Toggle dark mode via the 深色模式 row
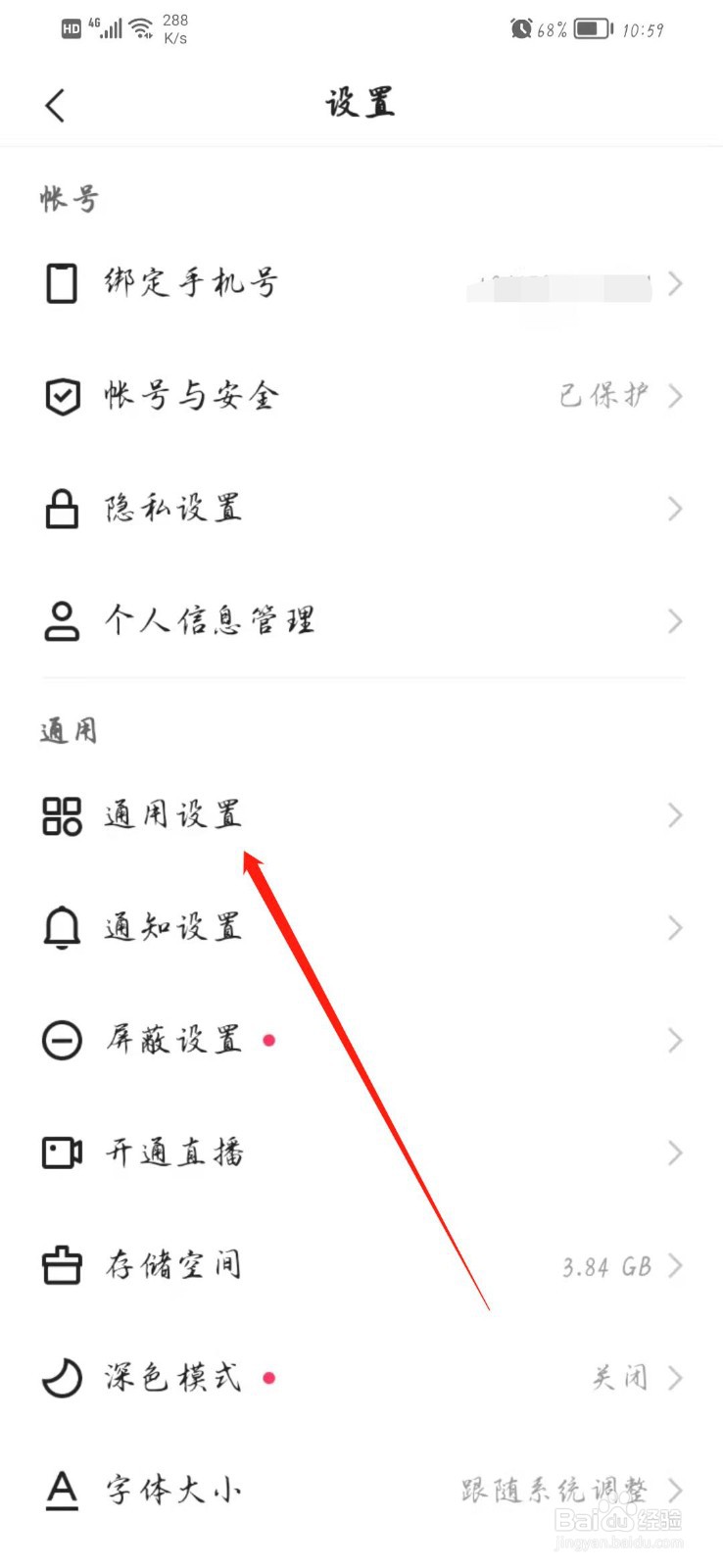The image size is (723, 1568). pos(361,1378)
